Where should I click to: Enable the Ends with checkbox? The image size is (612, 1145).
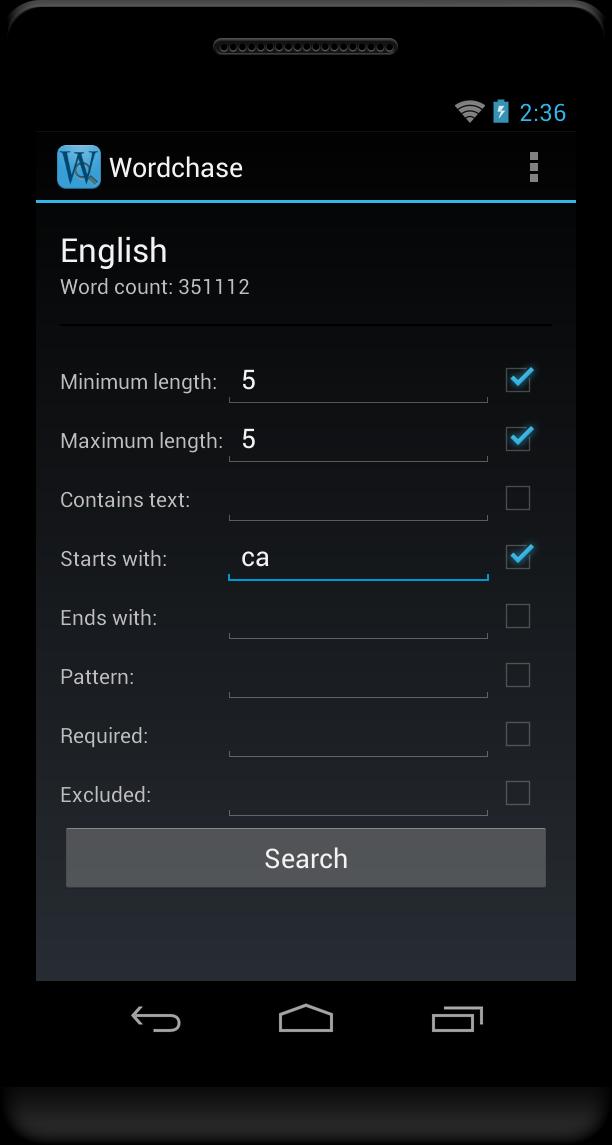[x=518, y=616]
